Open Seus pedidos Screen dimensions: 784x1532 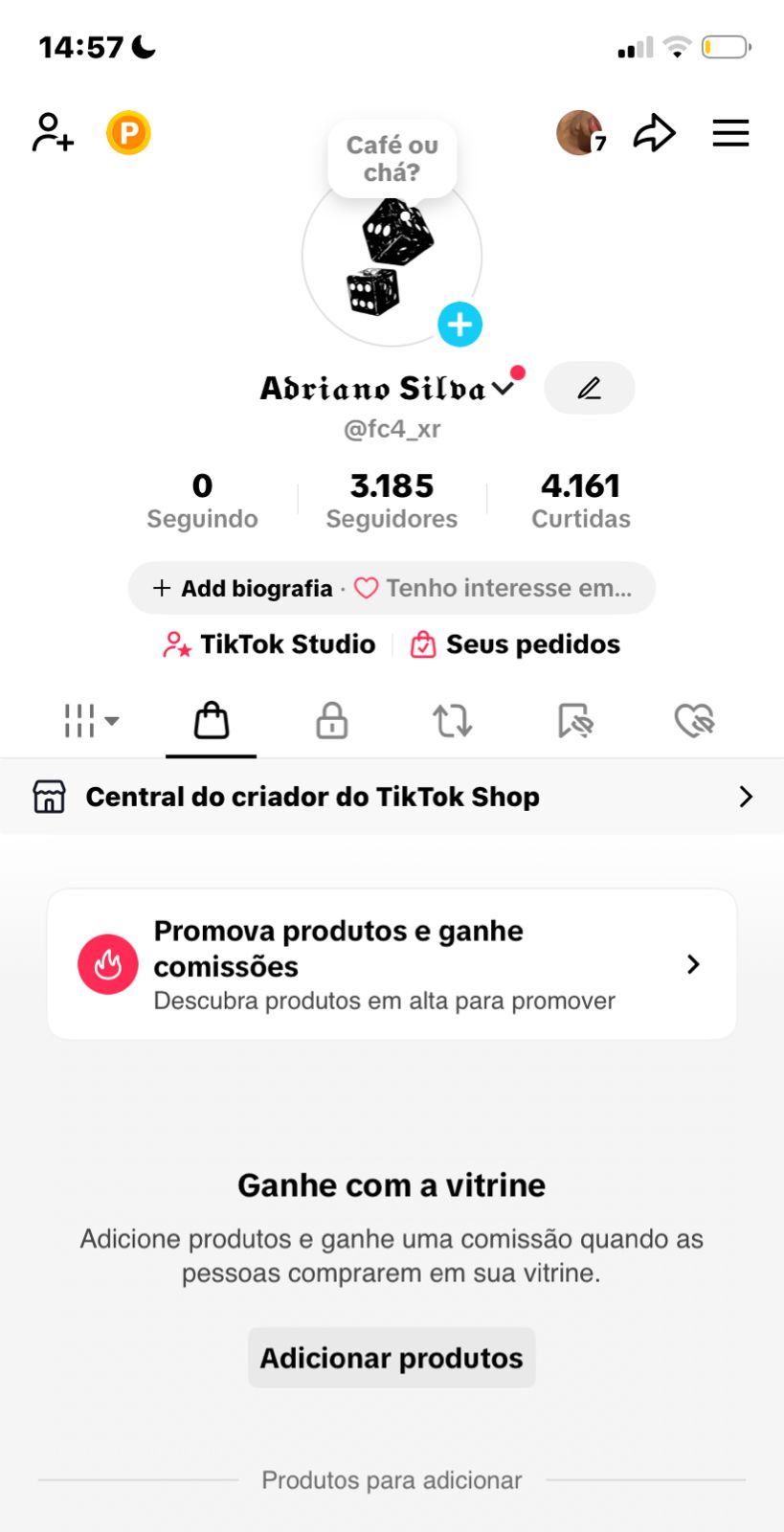(516, 644)
